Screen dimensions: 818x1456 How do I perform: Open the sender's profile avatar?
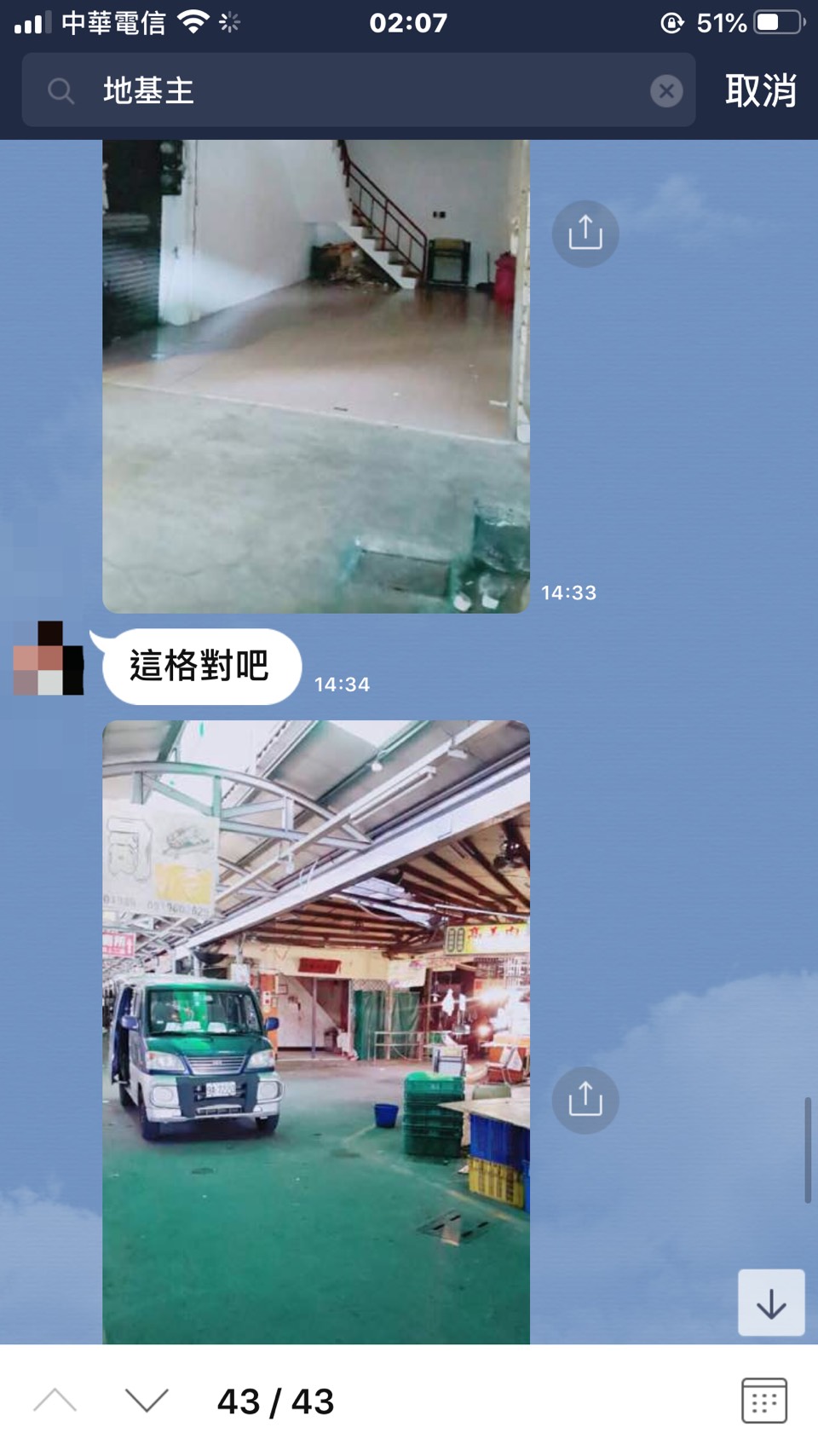[49, 658]
